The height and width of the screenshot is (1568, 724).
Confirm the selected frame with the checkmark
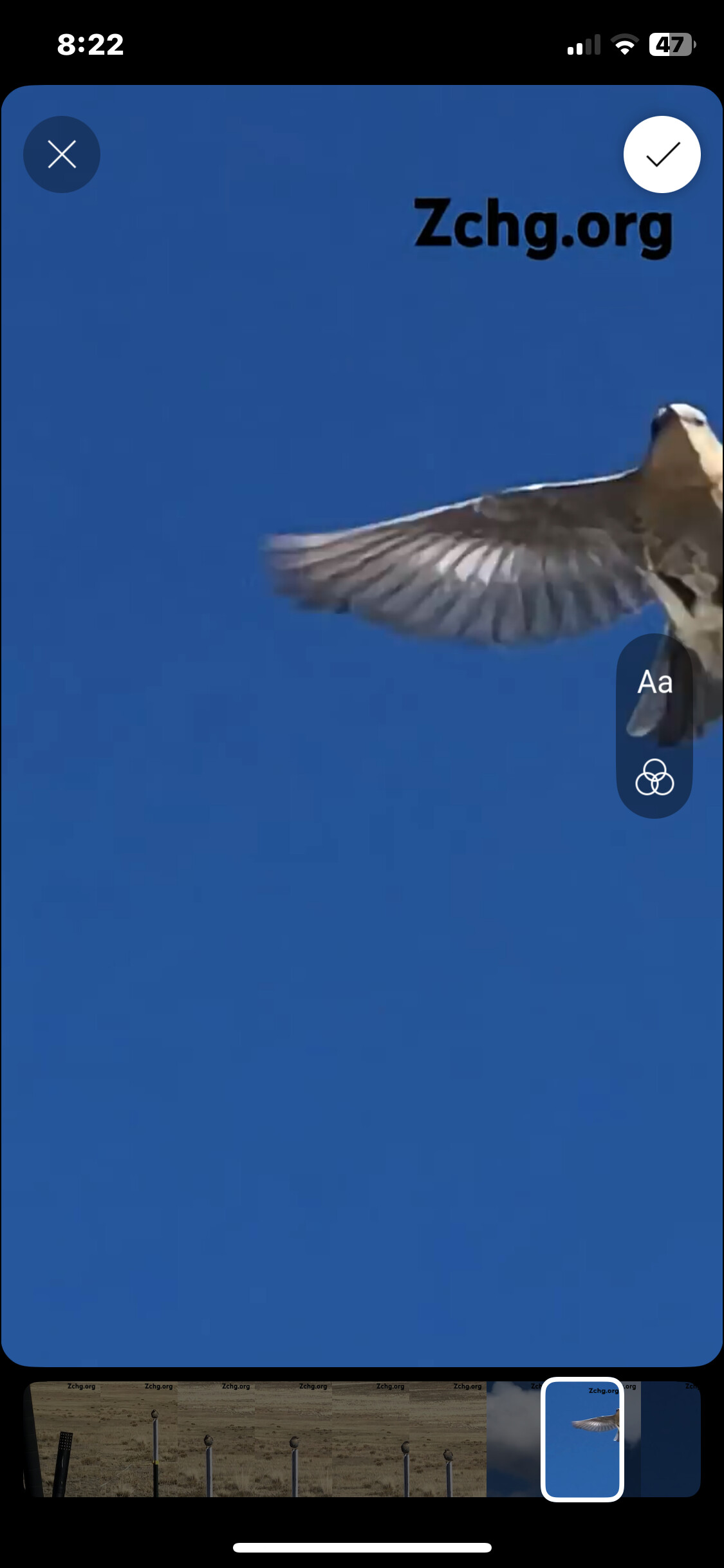pos(662,154)
